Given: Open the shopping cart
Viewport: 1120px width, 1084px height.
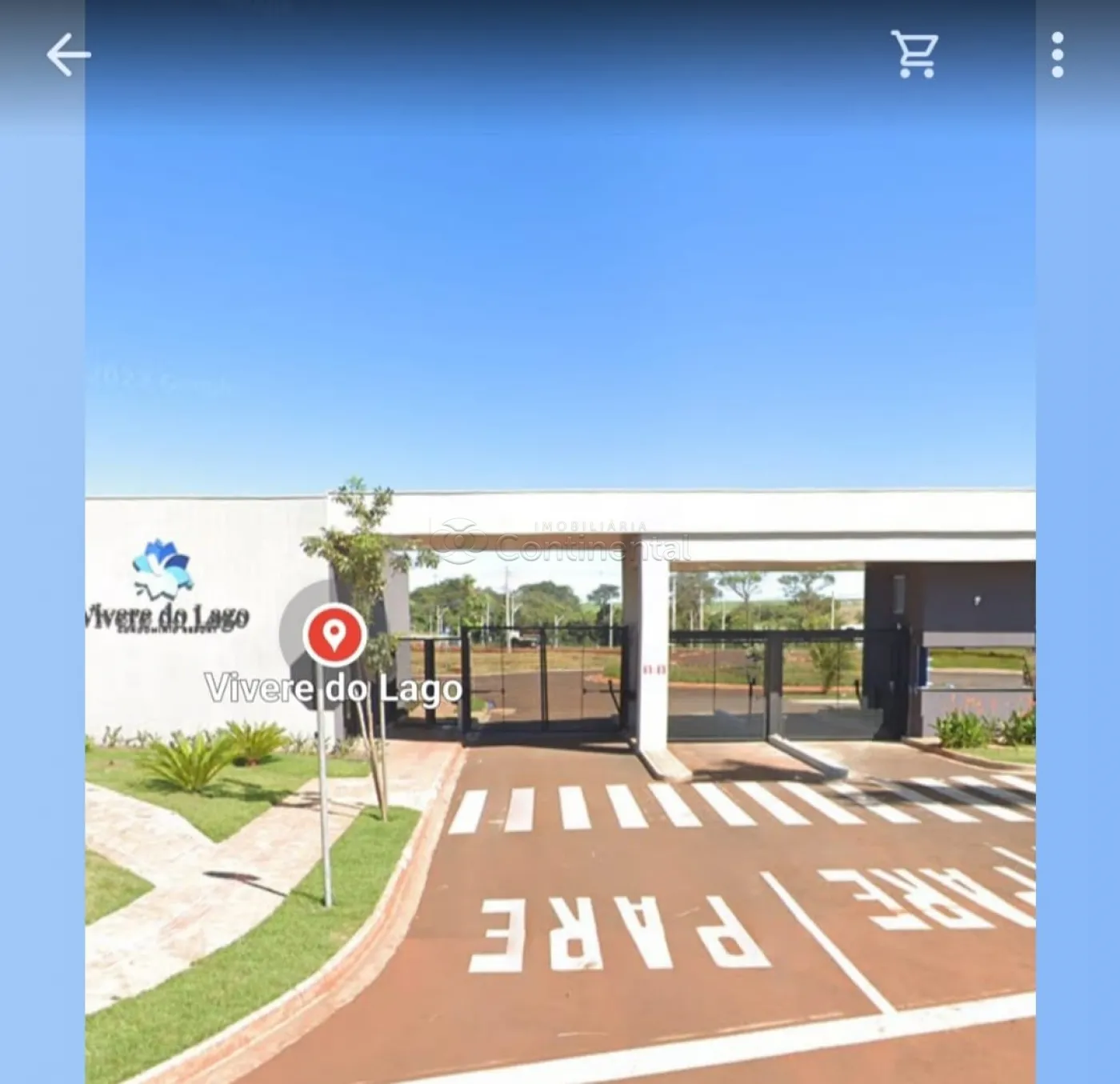Looking at the screenshot, I should pos(914,54).
